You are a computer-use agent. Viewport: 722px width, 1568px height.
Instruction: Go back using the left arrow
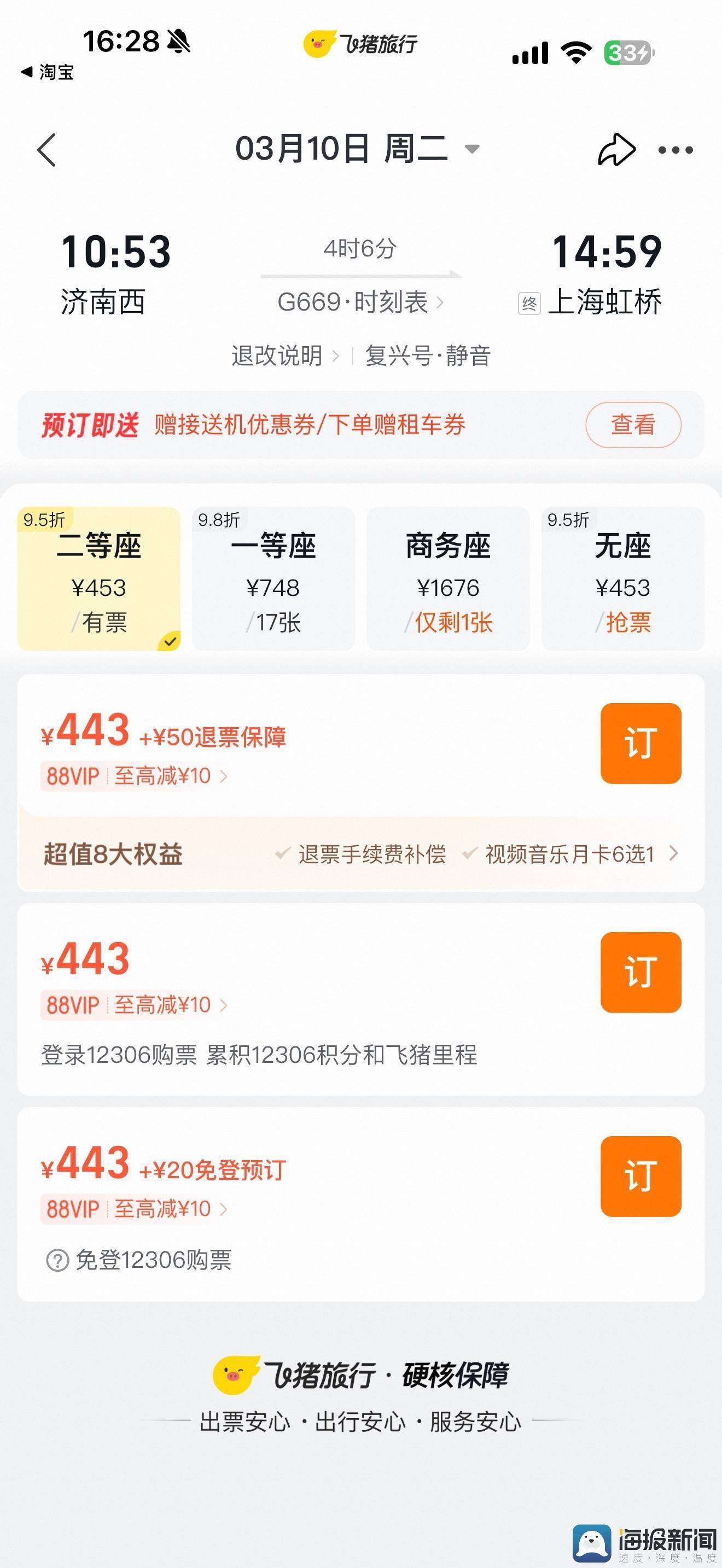47,150
